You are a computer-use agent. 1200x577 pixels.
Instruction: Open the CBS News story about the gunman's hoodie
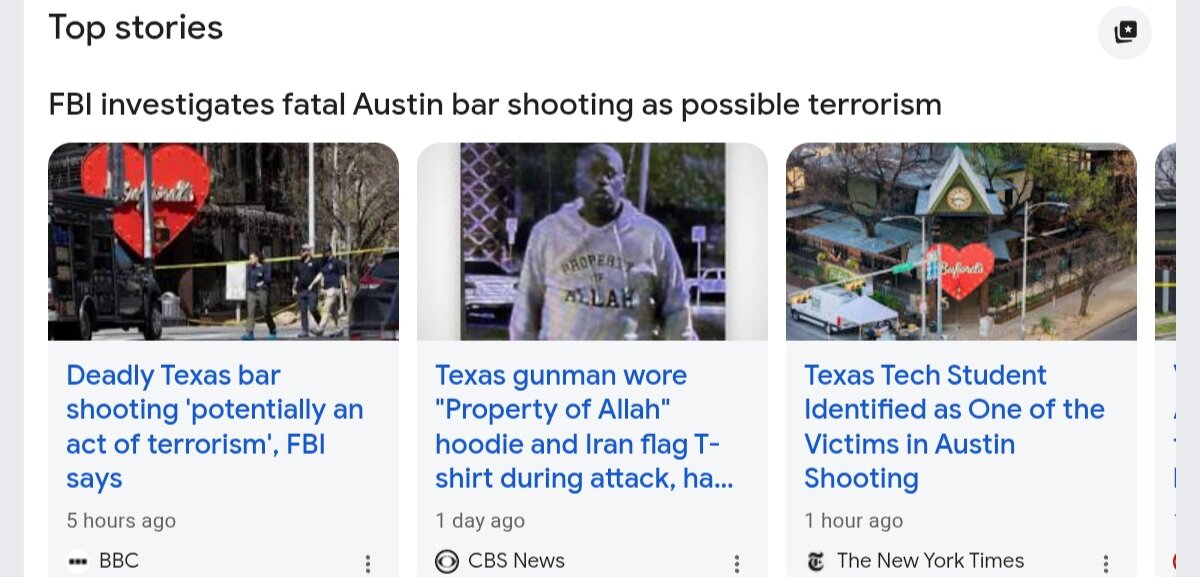pyautogui.click(x=584, y=427)
